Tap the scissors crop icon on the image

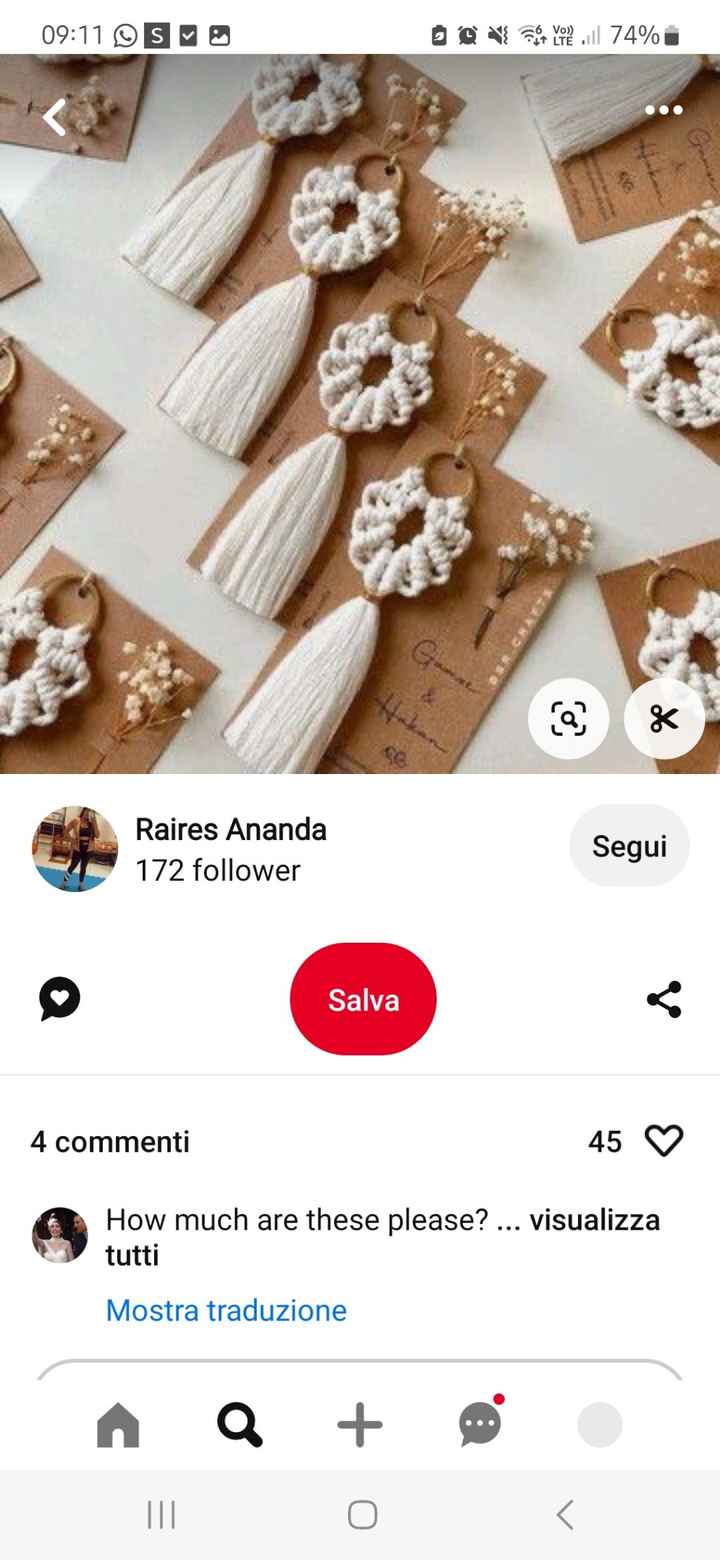tap(663, 719)
